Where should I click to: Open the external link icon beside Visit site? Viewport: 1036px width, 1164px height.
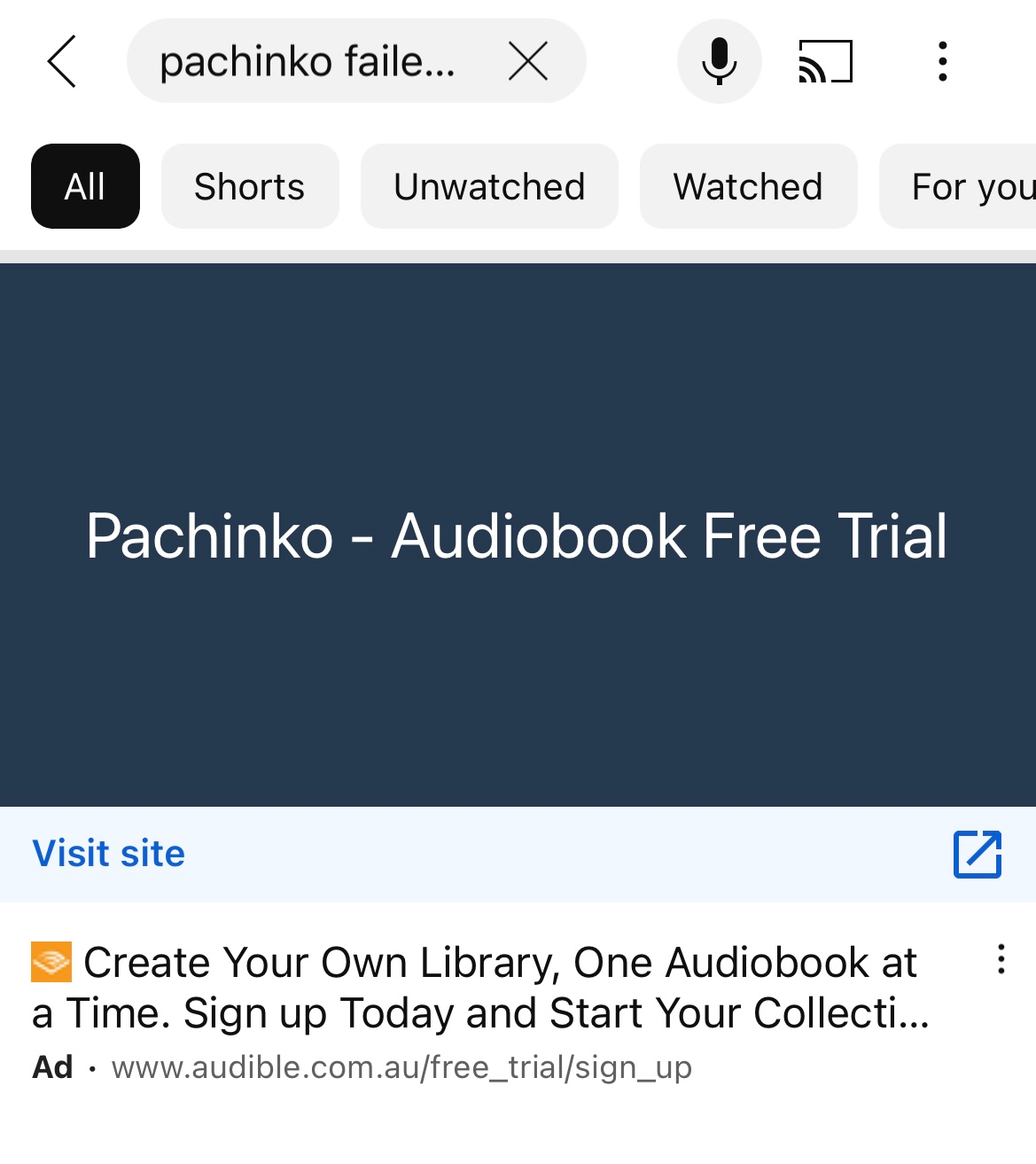976,855
